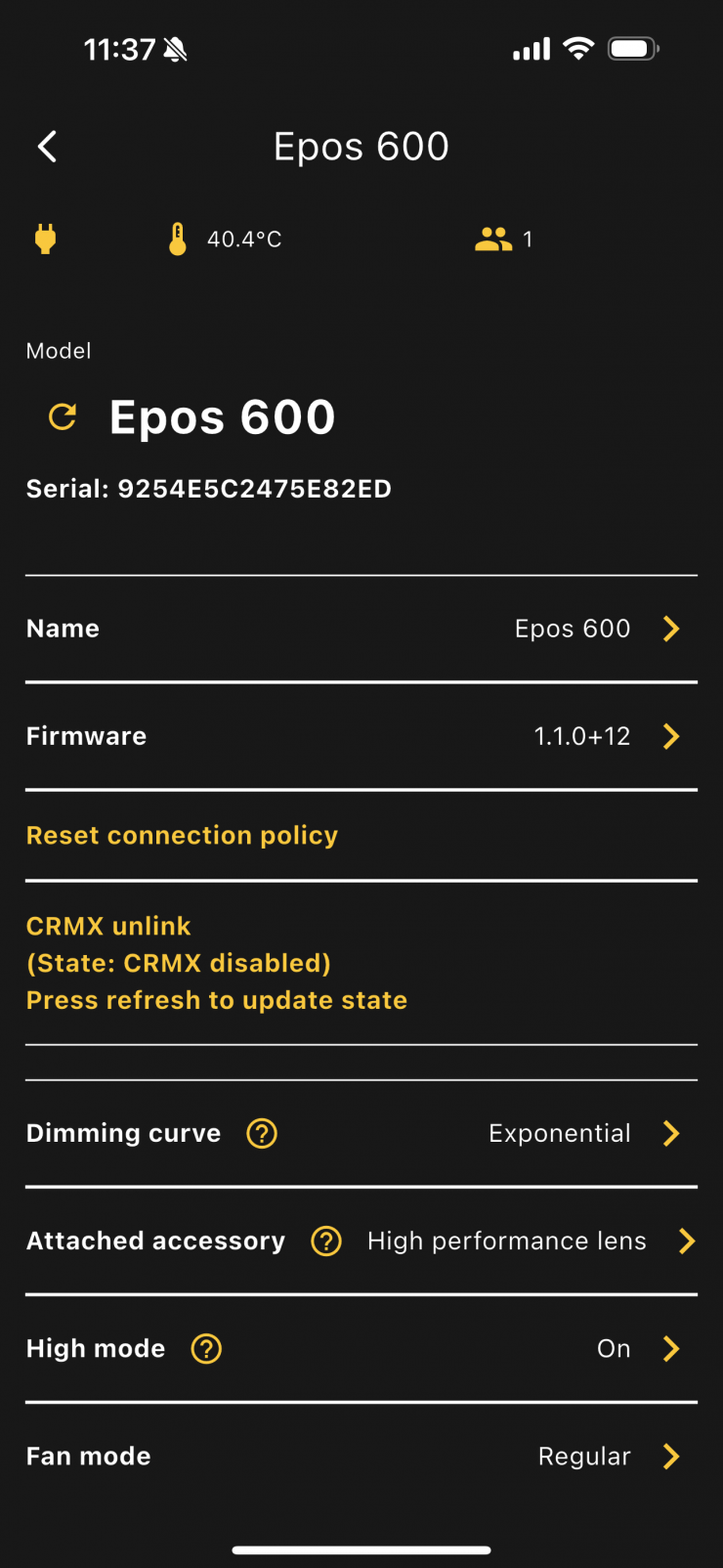The width and height of the screenshot is (723, 1568).
Task: Show help for High mode
Action: tap(206, 1348)
